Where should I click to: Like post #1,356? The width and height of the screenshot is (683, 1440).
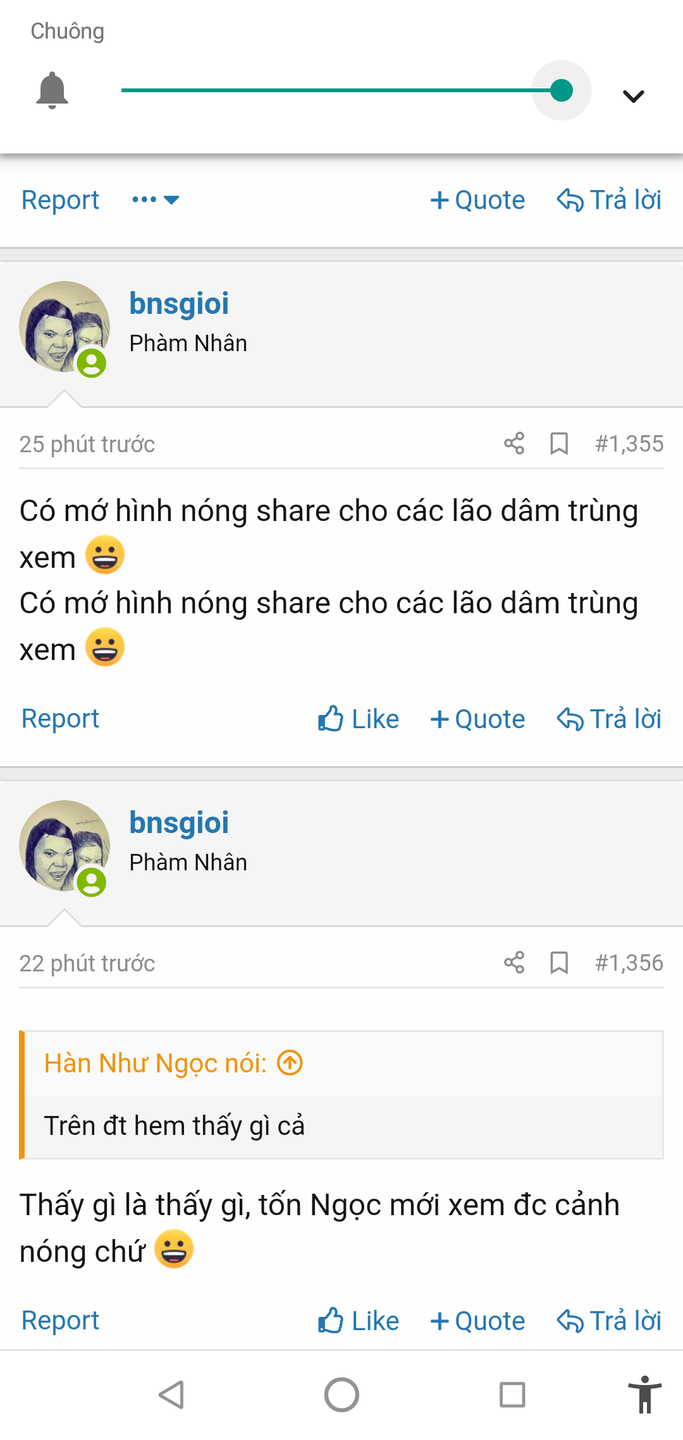click(359, 1321)
